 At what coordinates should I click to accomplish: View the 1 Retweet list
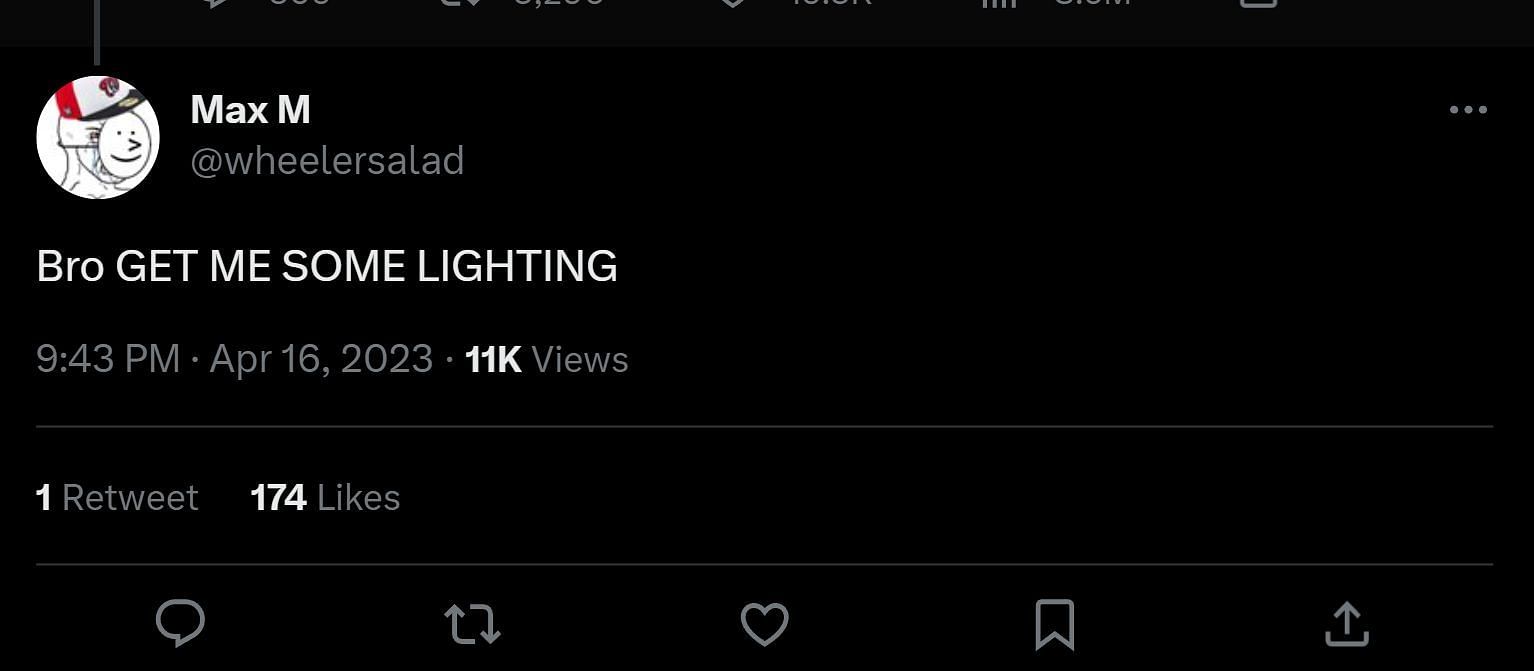point(117,497)
